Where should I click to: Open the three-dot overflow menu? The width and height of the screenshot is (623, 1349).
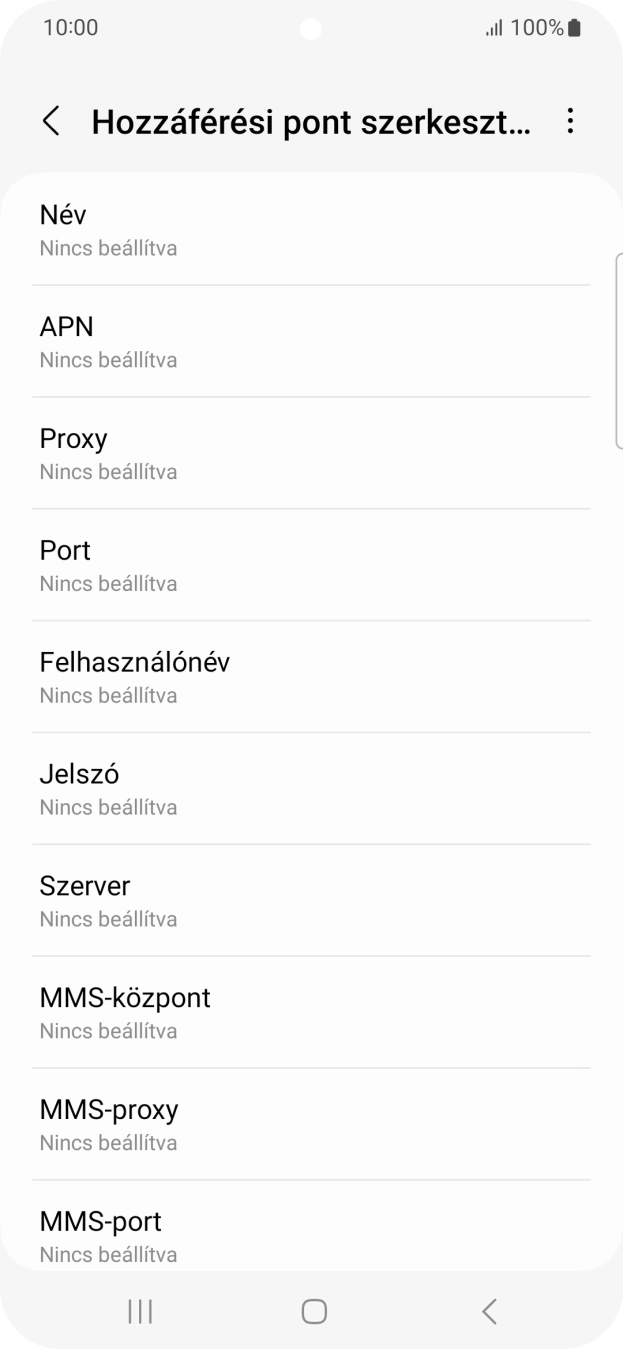[x=570, y=122]
